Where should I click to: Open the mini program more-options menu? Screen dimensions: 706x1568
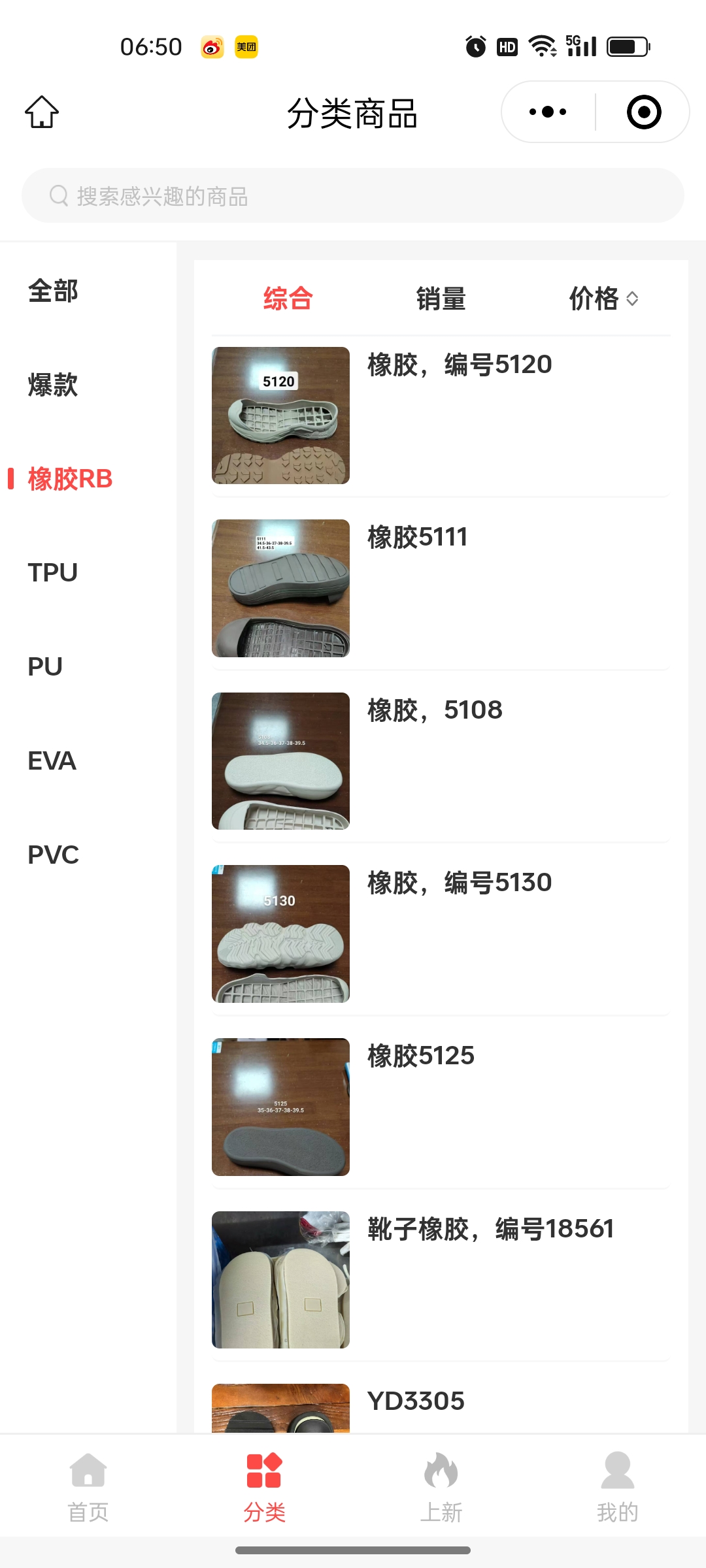pos(548,112)
